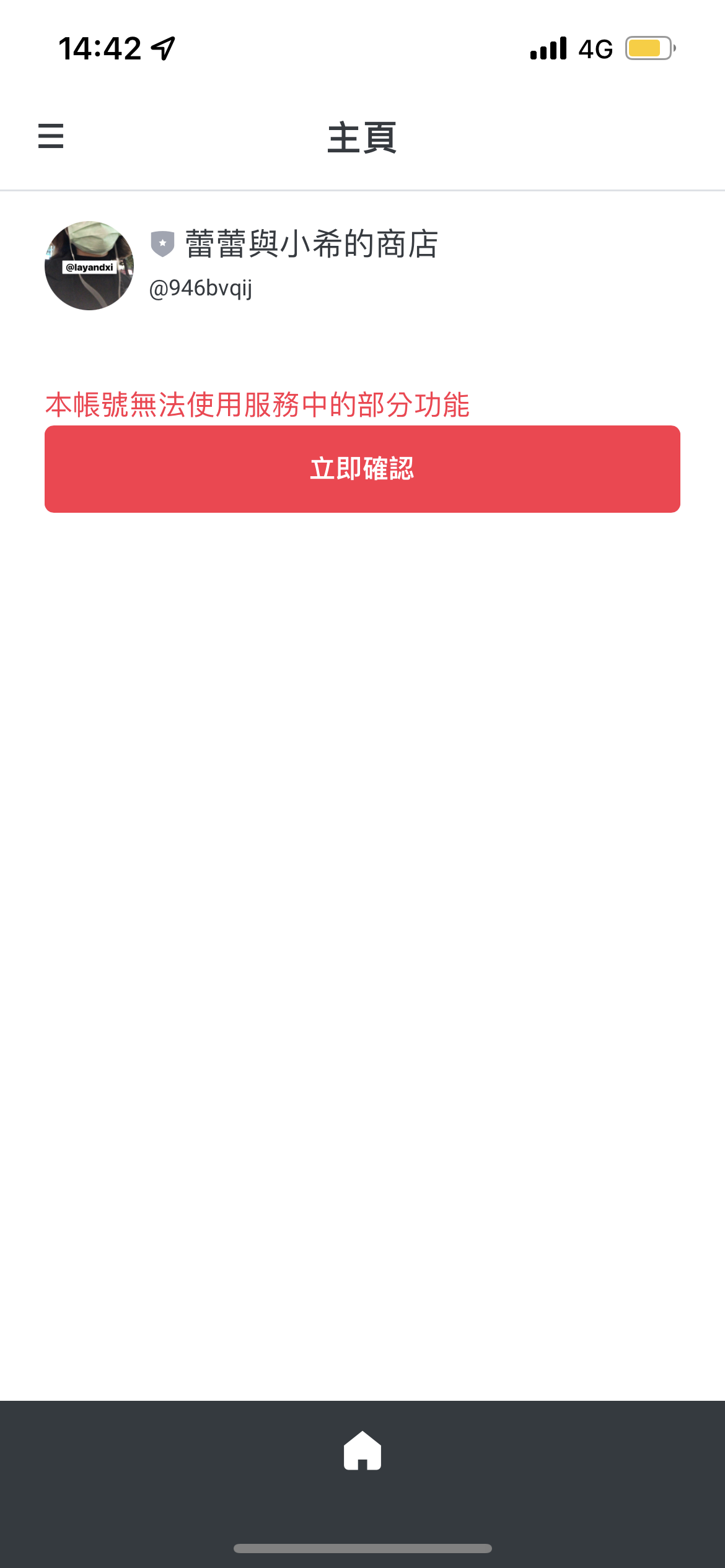This screenshot has height=1568, width=725.
Task: Tap the clock showing 14:42
Action: click(x=99, y=48)
